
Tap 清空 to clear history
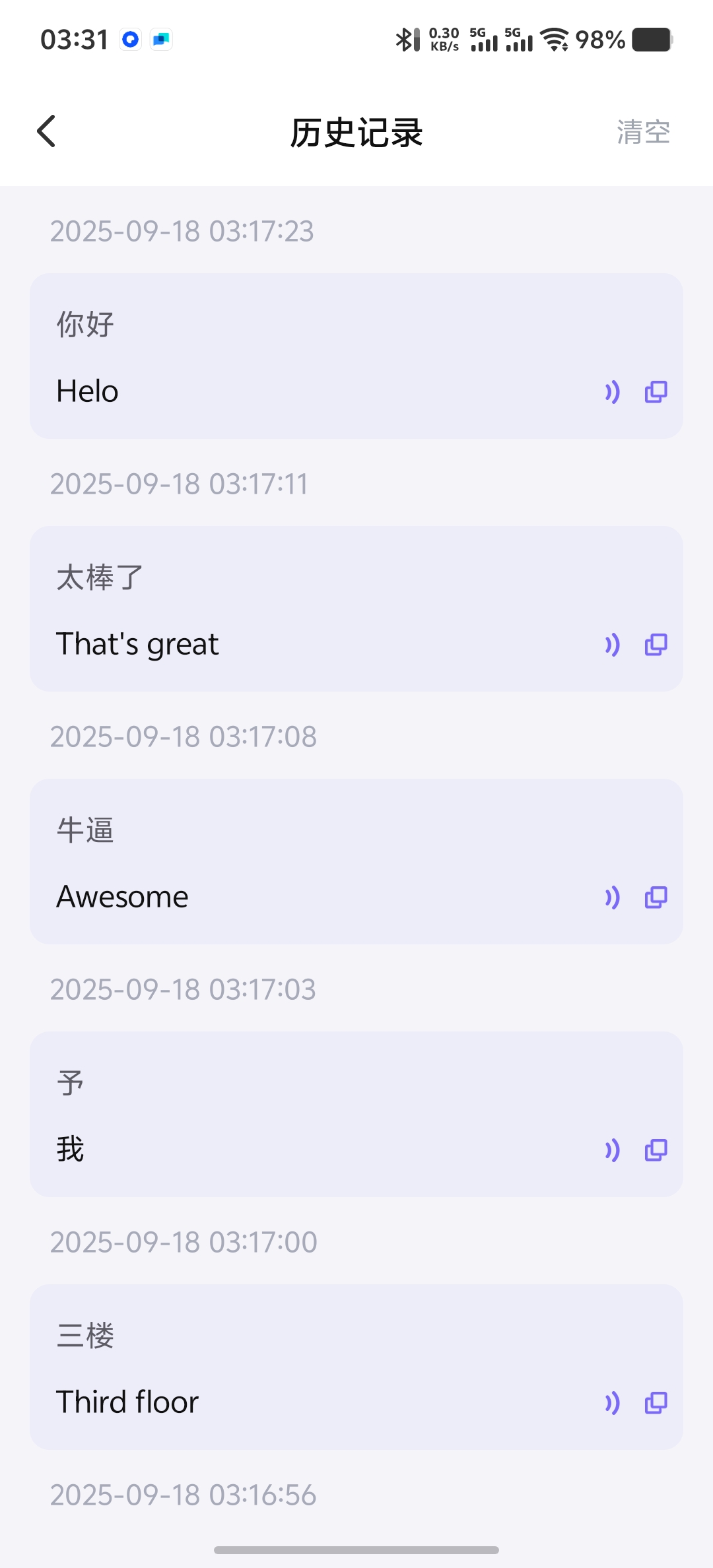(x=643, y=132)
